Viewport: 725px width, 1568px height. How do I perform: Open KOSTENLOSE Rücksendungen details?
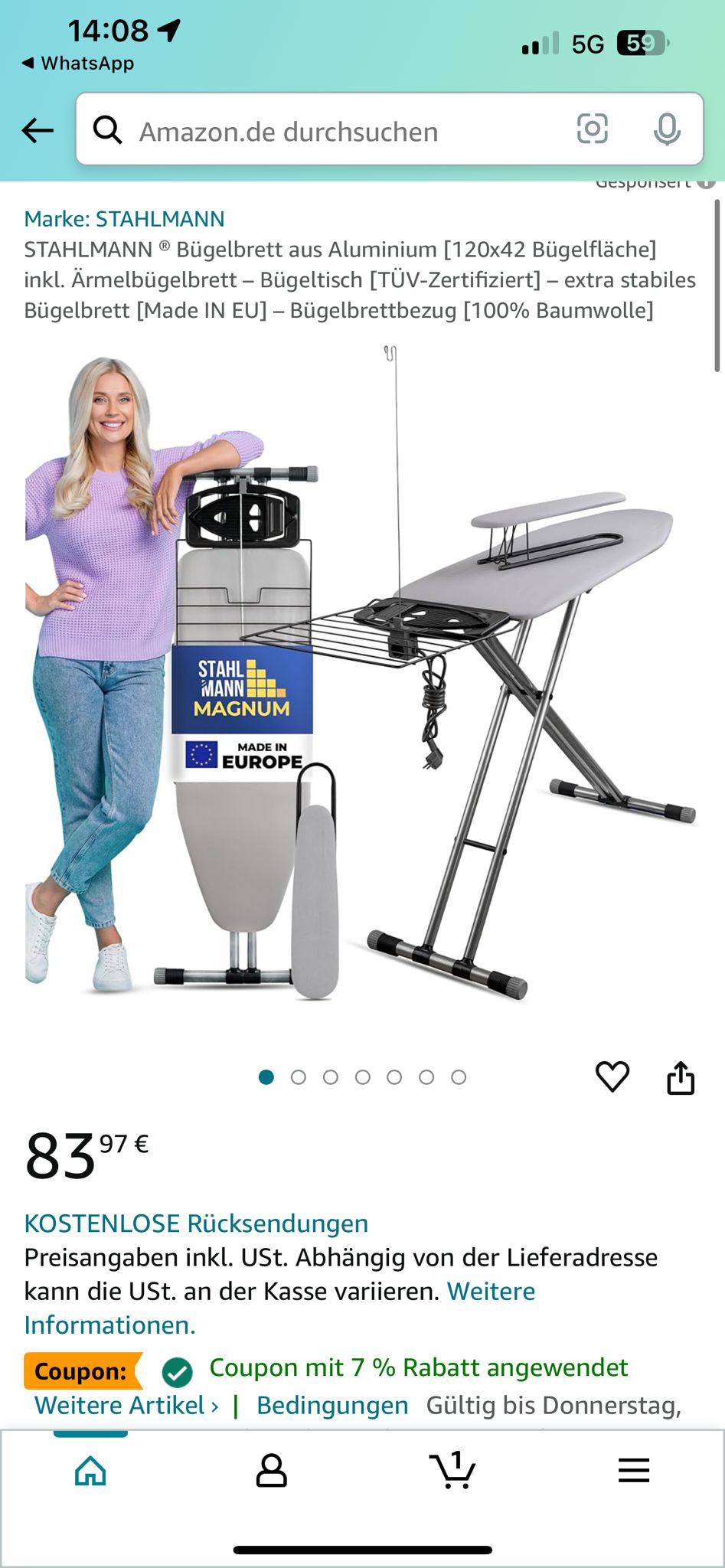196,1223
